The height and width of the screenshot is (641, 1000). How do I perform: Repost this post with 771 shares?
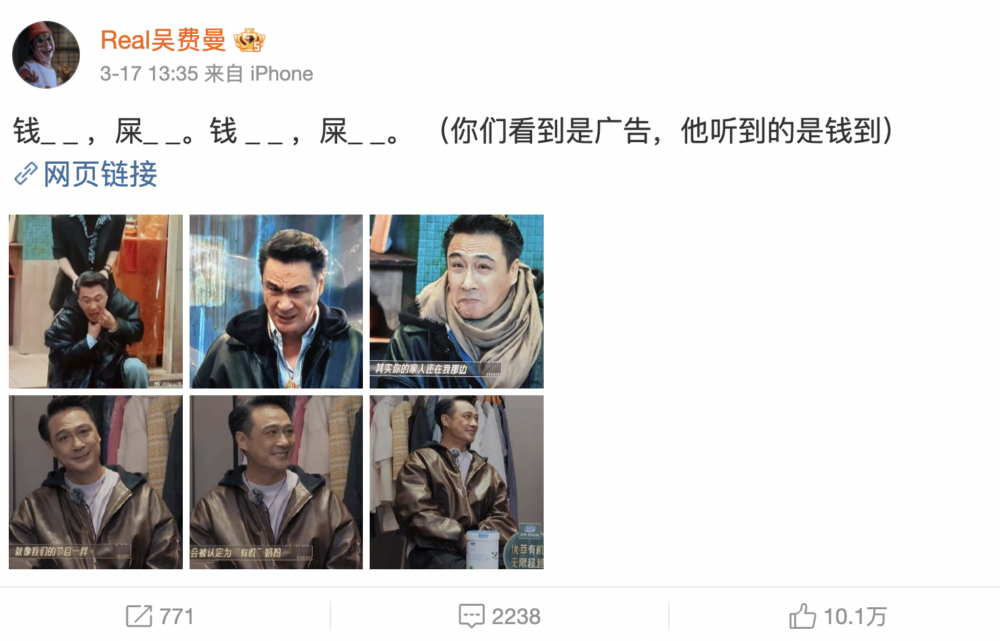coord(160,616)
